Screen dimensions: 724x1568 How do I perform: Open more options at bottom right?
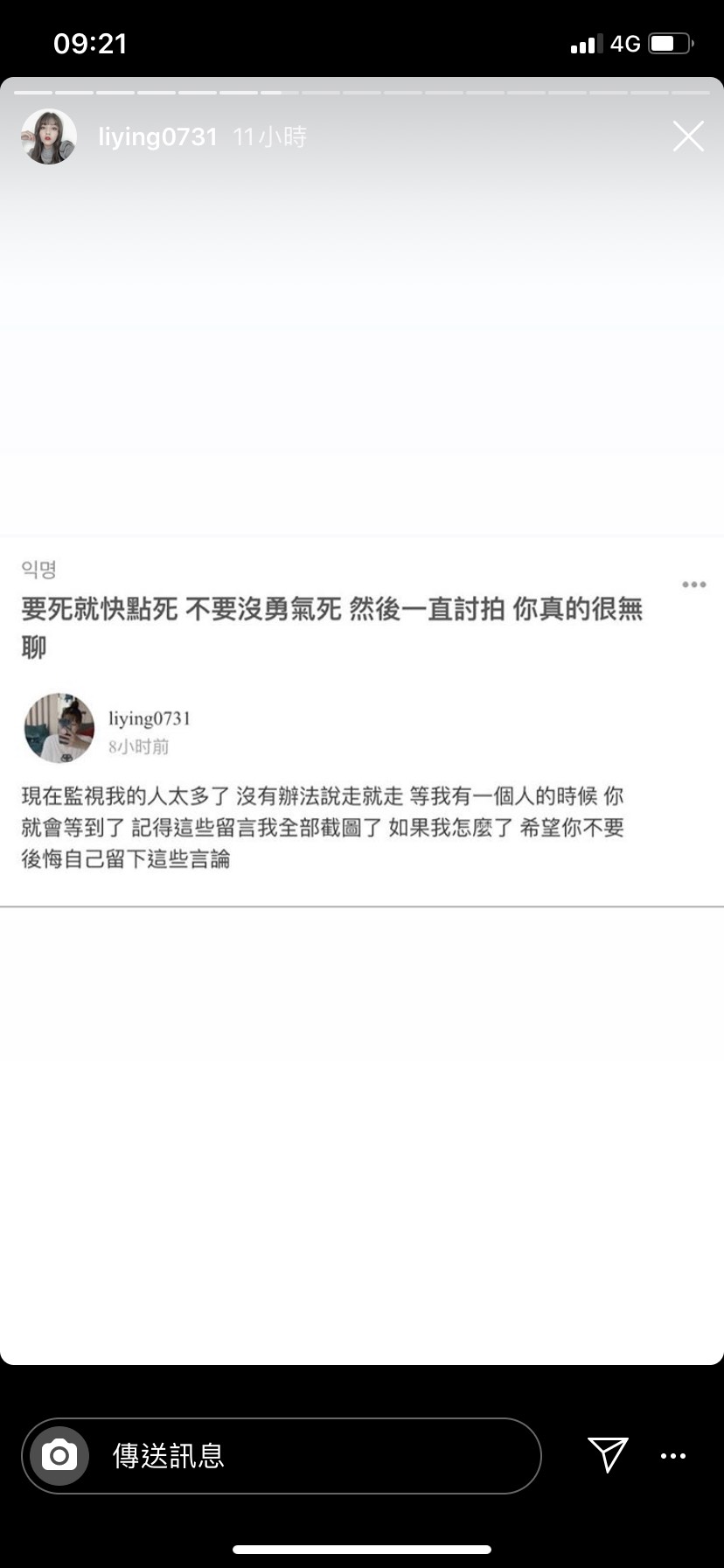pyautogui.click(x=673, y=1456)
